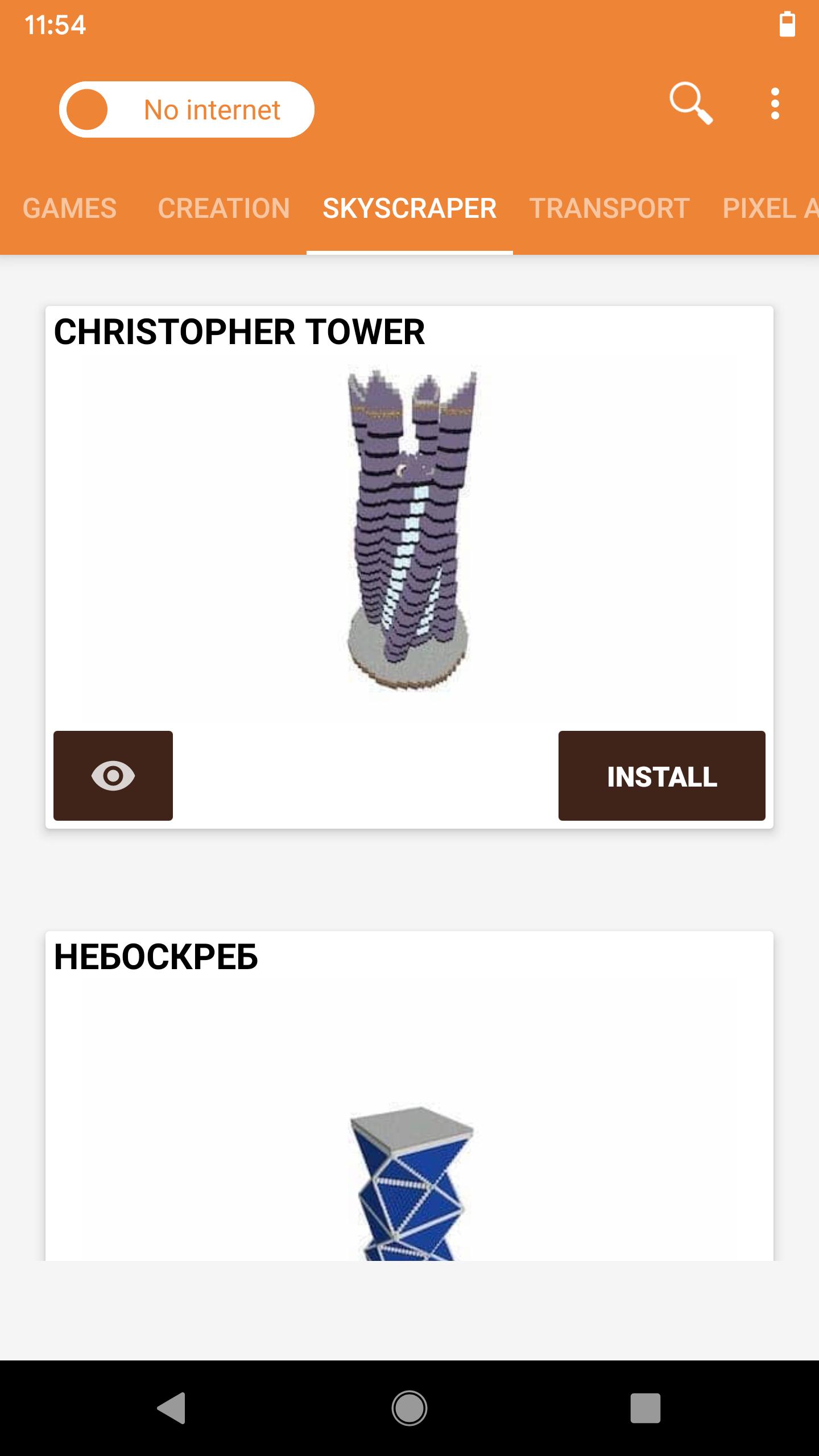Viewport: 819px width, 1456px height.
Task: Switch to the Creation tab
Action: 224,208
